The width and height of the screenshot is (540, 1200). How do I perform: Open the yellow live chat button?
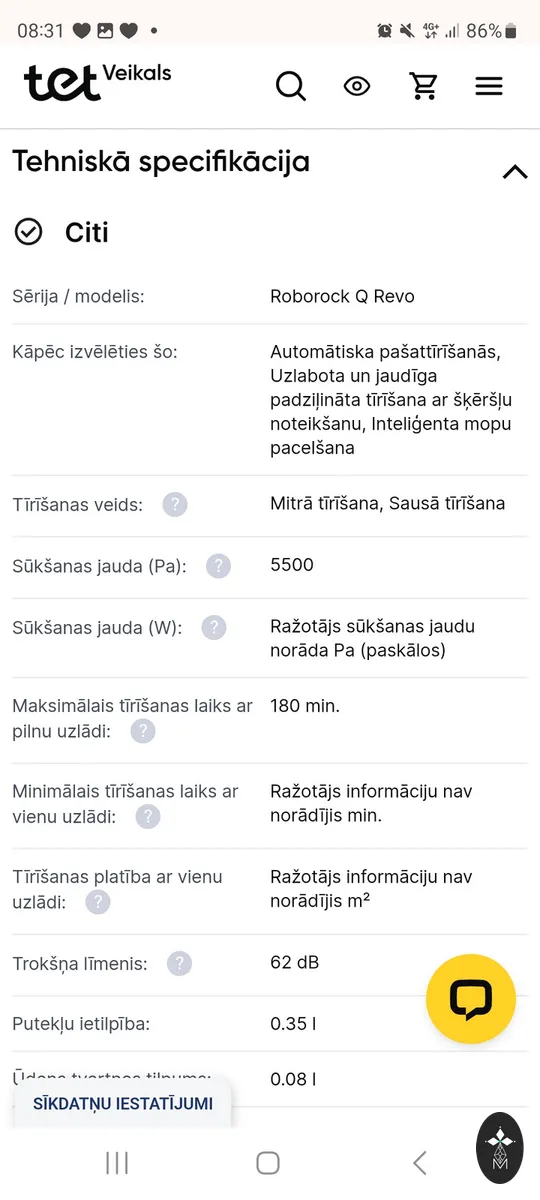point(471,999)
